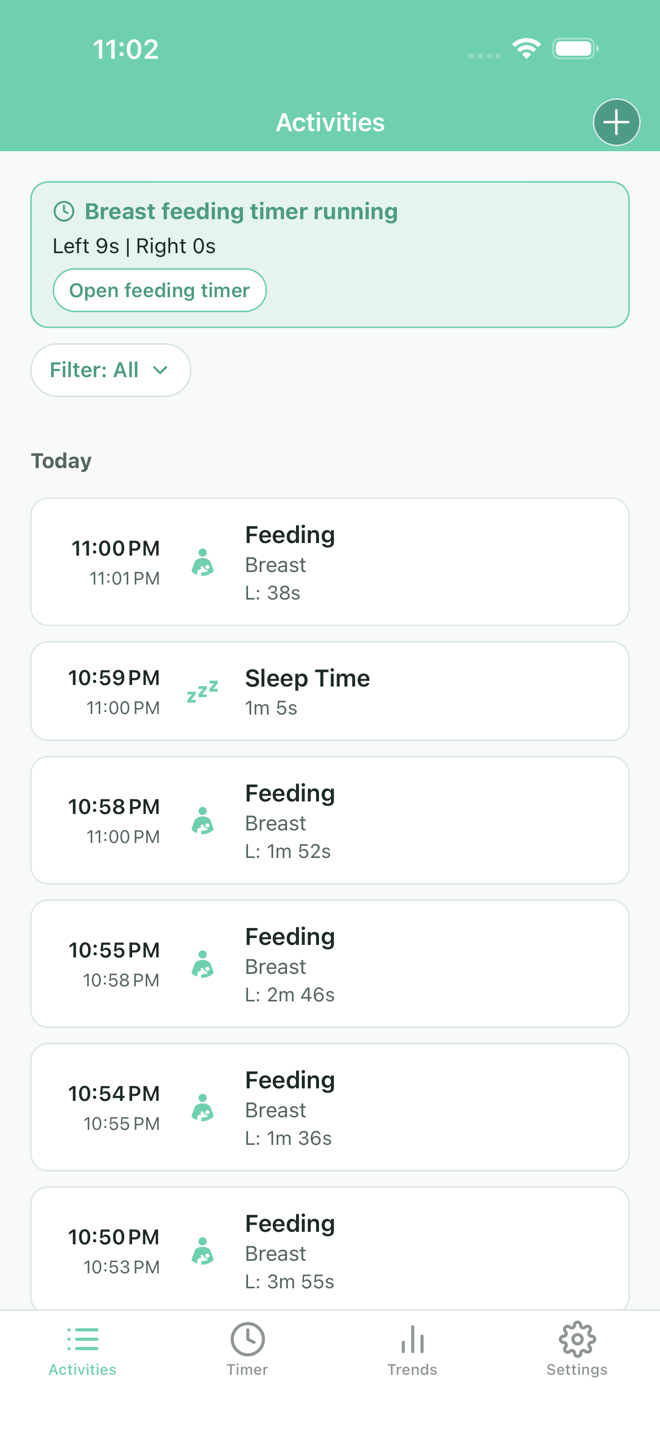The image size is (660, 1434).
Task: Open the Settings tab
Action: point(577,1349)
